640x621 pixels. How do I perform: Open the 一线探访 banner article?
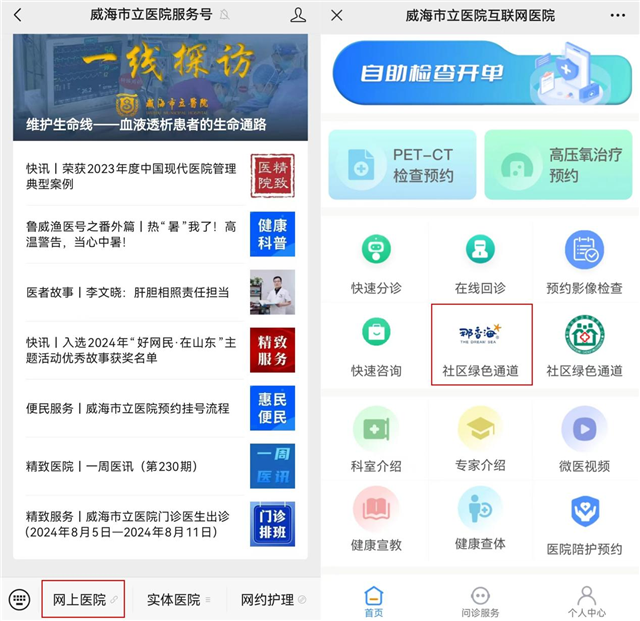(x=160, y=88)
